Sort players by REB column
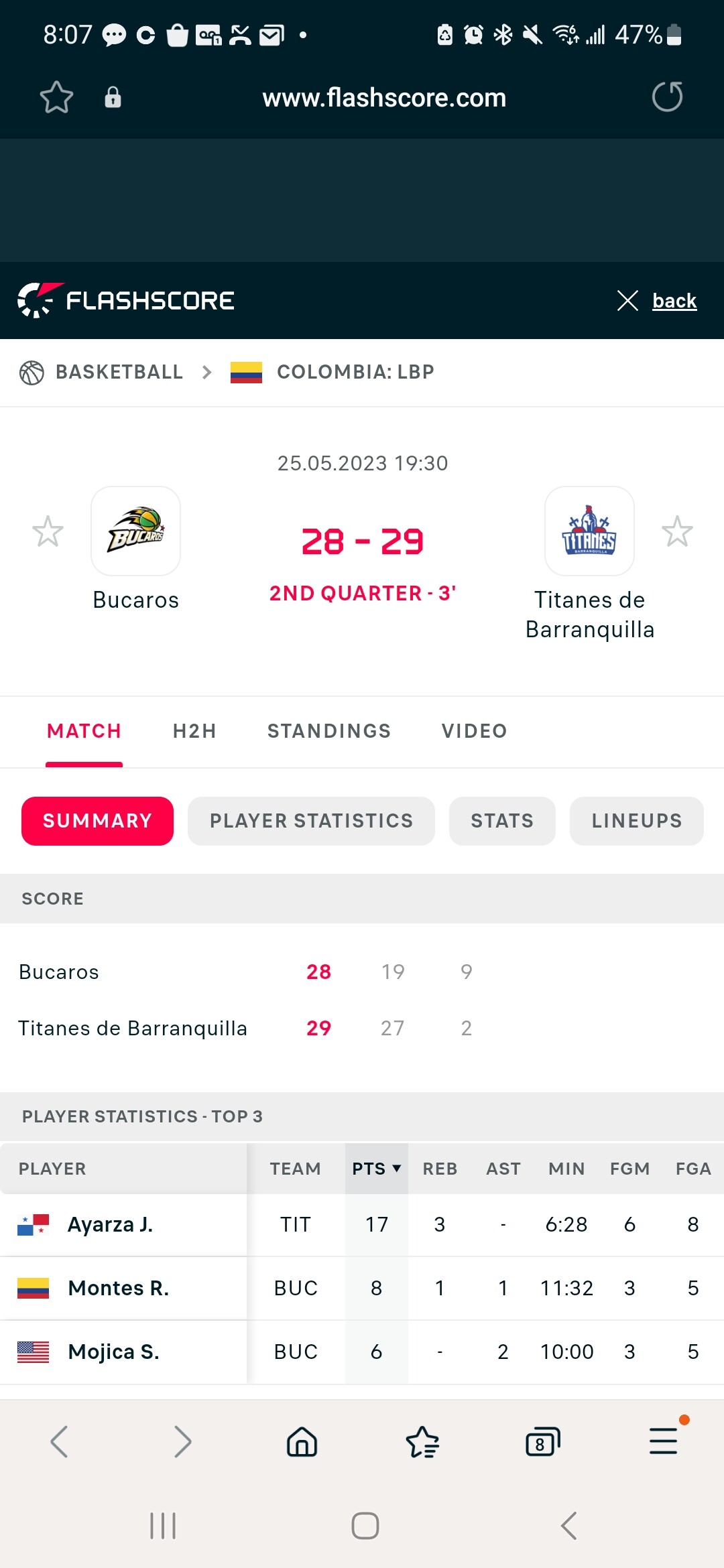 point(440,1169)
